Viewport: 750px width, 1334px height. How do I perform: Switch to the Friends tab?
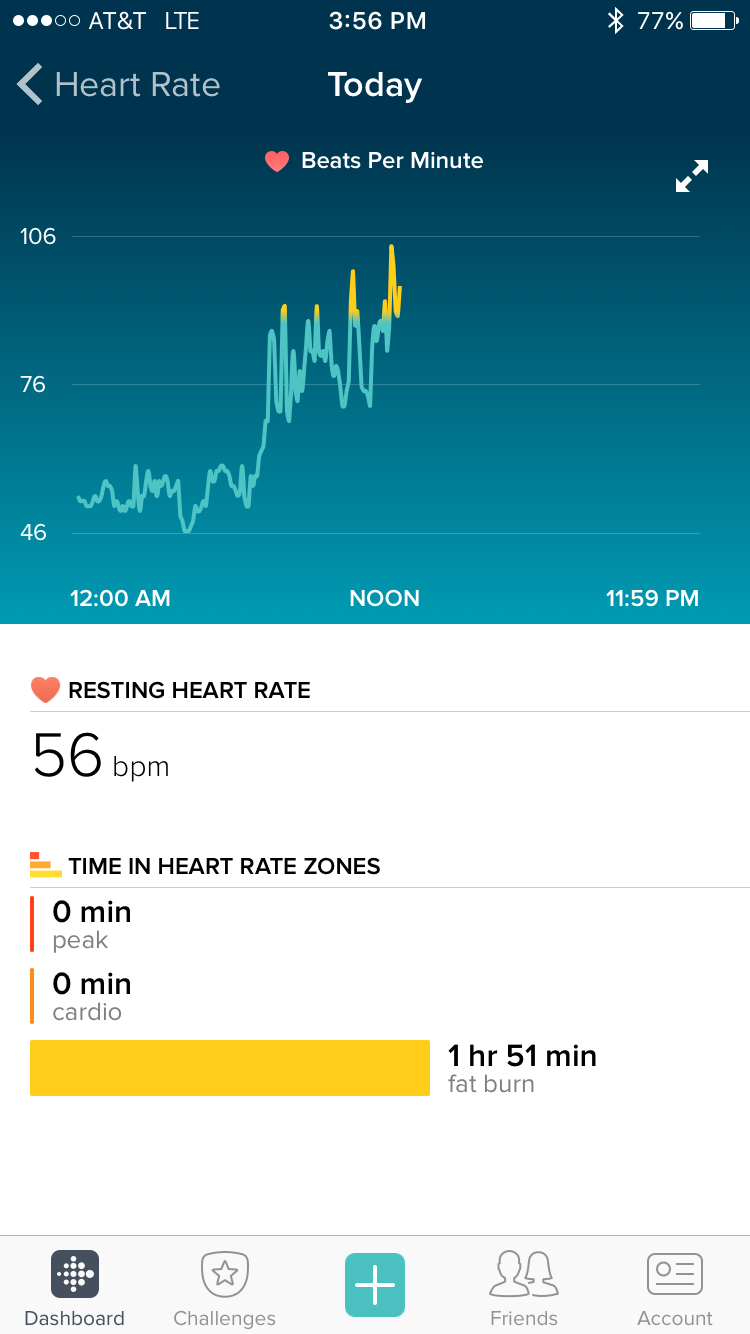(x=524, y=1288)
